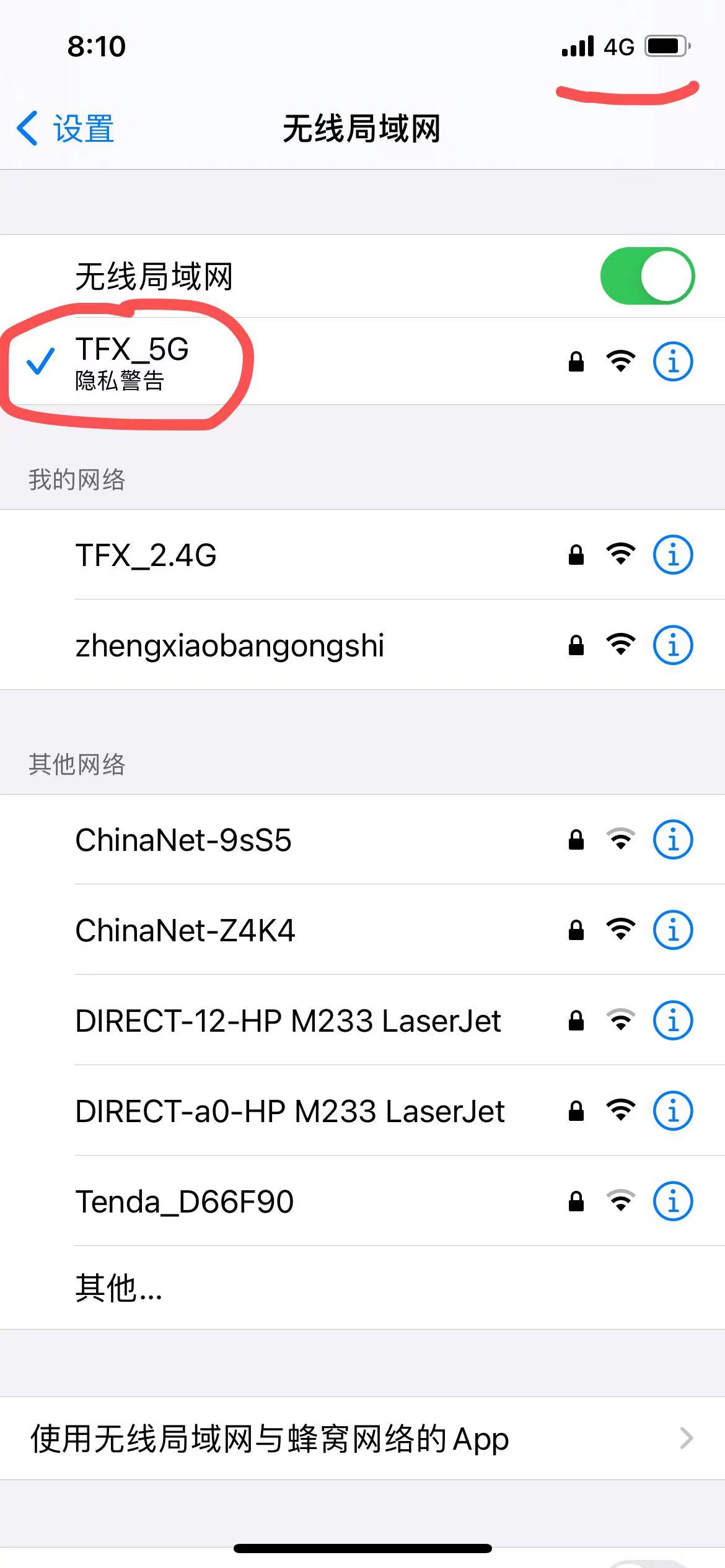Tap the connected TFX_5G row
Screen dimensions: 725x1568
[310, 361]
